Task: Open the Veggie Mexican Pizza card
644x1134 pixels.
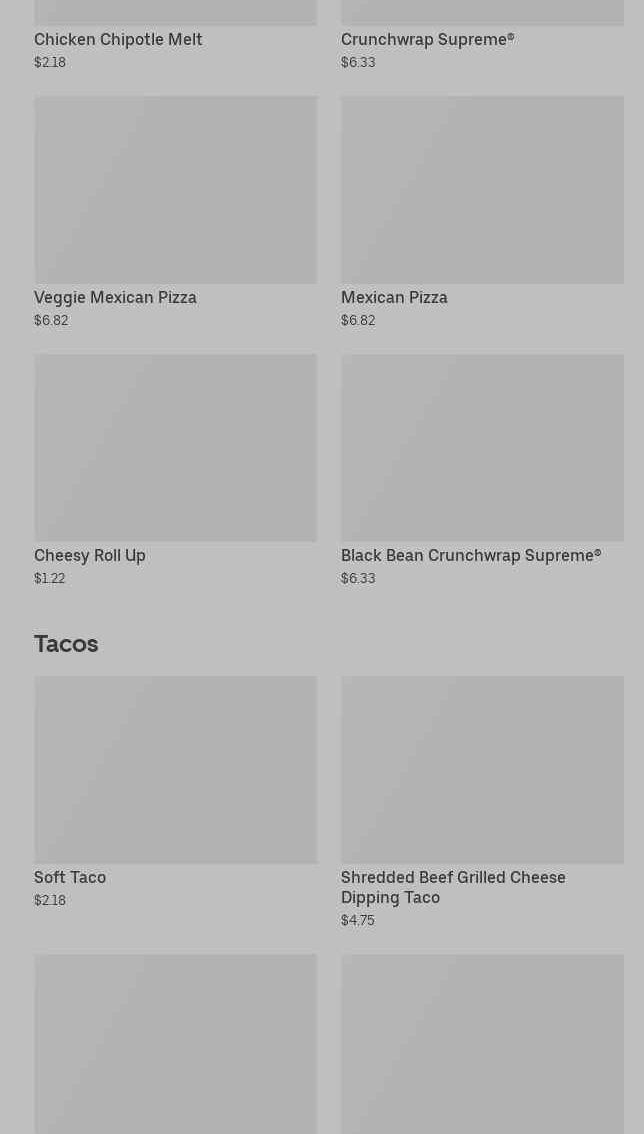Action: click(x=175, y=190)
